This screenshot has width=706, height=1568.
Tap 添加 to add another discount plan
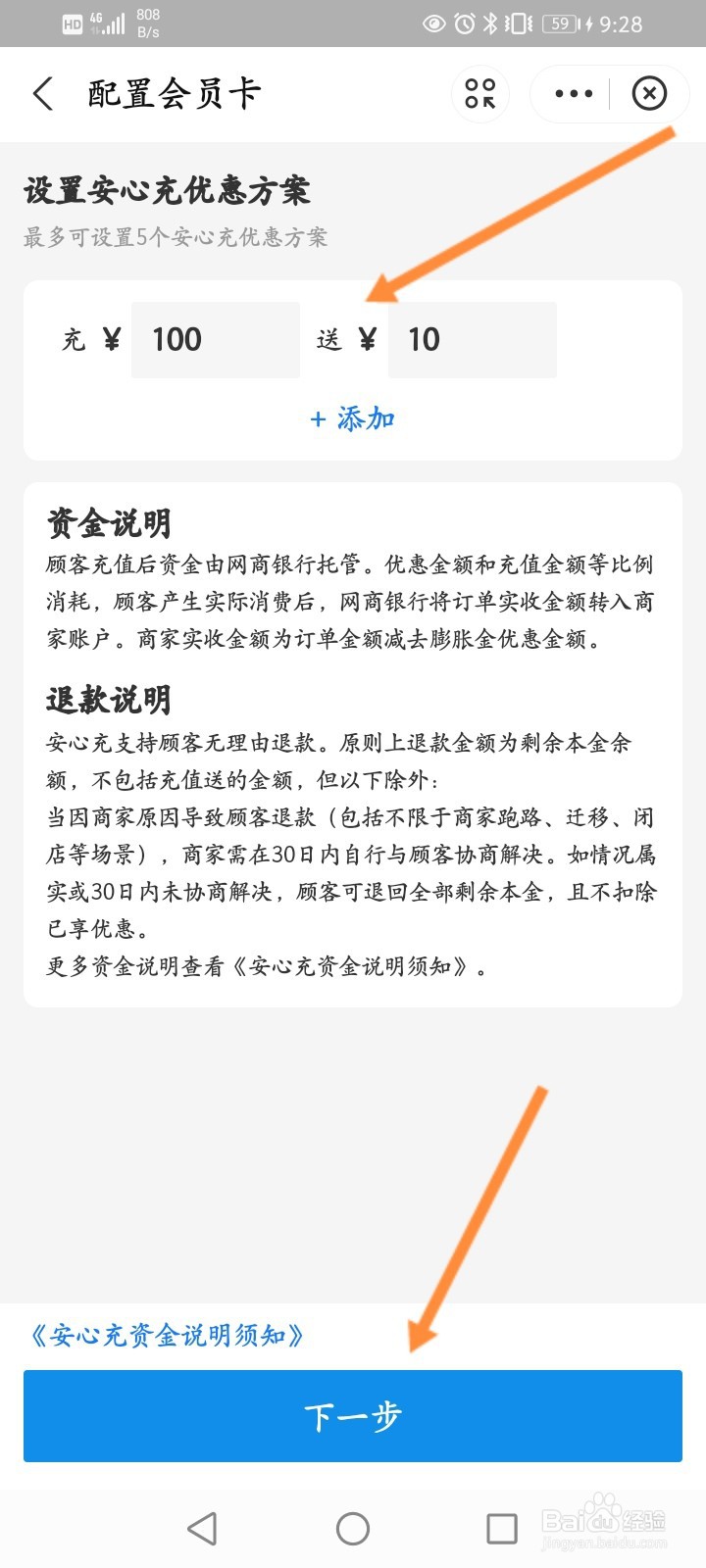pos(353,418)
